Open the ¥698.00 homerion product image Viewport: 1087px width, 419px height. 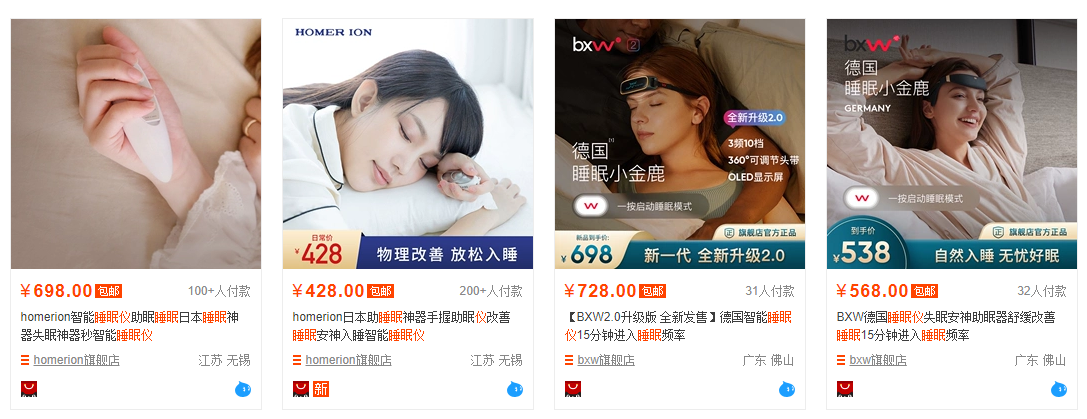coord(136,144)
